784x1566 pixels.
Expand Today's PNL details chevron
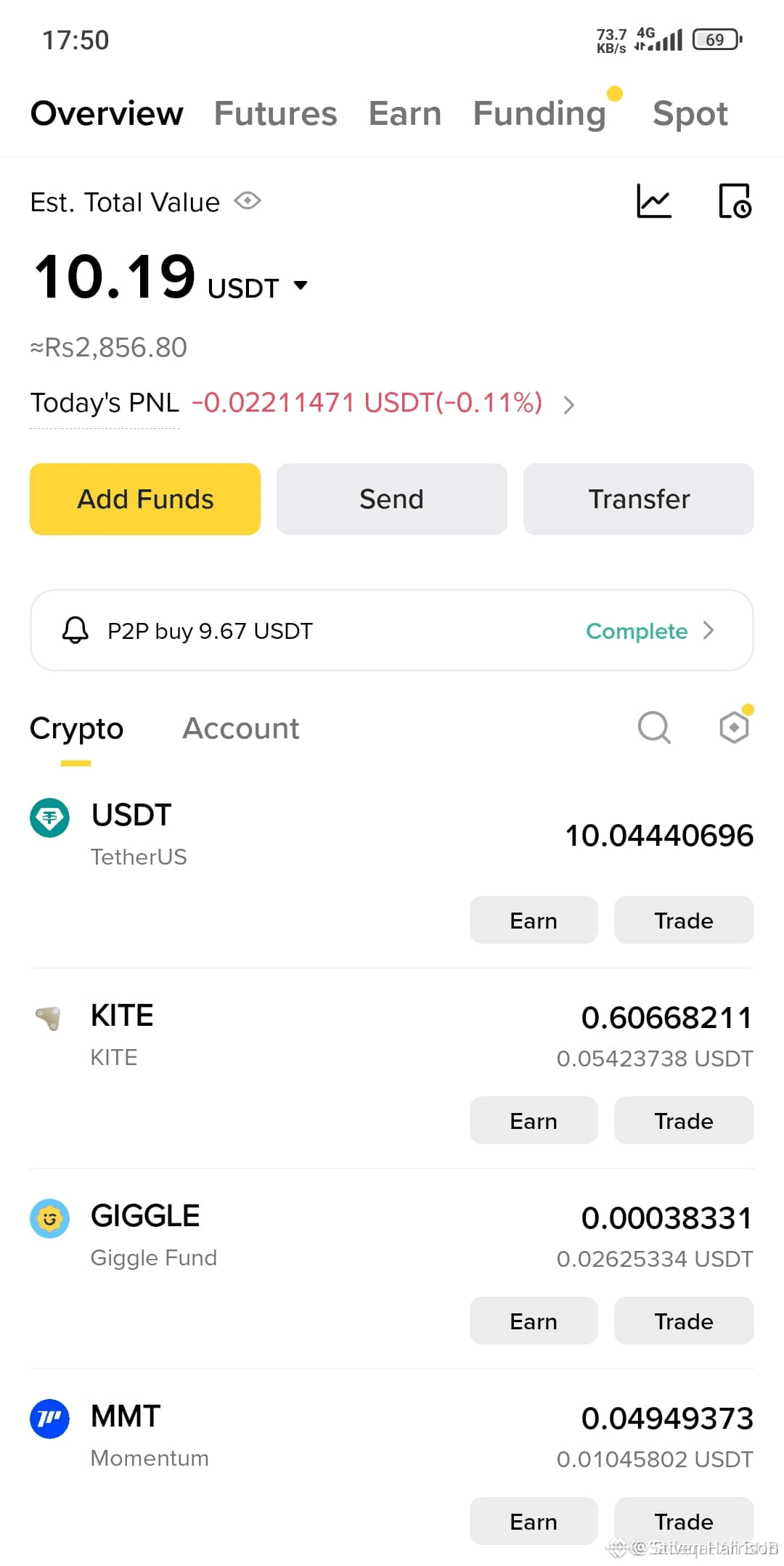point(570,404)
